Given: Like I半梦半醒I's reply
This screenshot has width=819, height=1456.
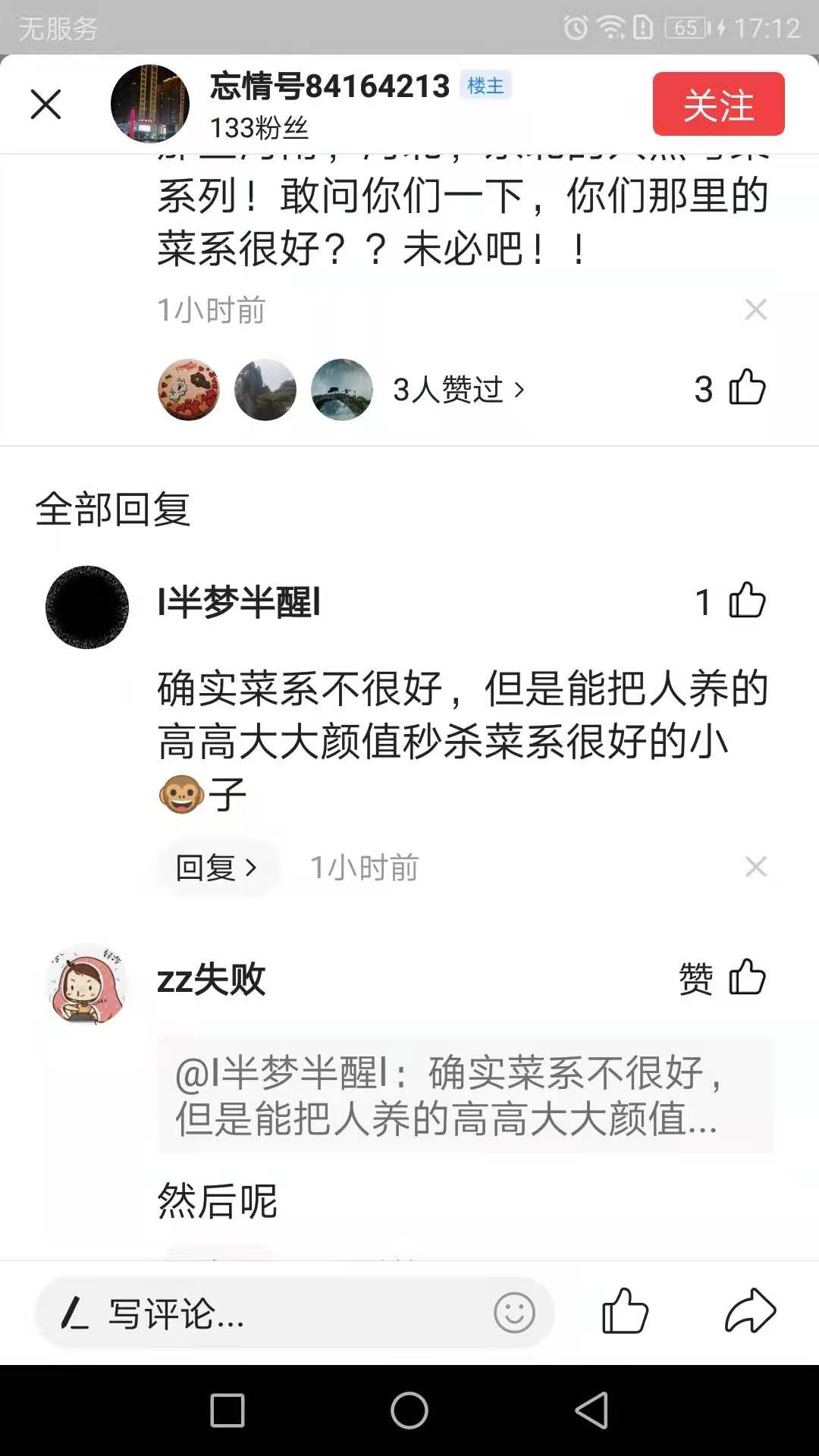Looking at the screenshot, I should point(746,601).
